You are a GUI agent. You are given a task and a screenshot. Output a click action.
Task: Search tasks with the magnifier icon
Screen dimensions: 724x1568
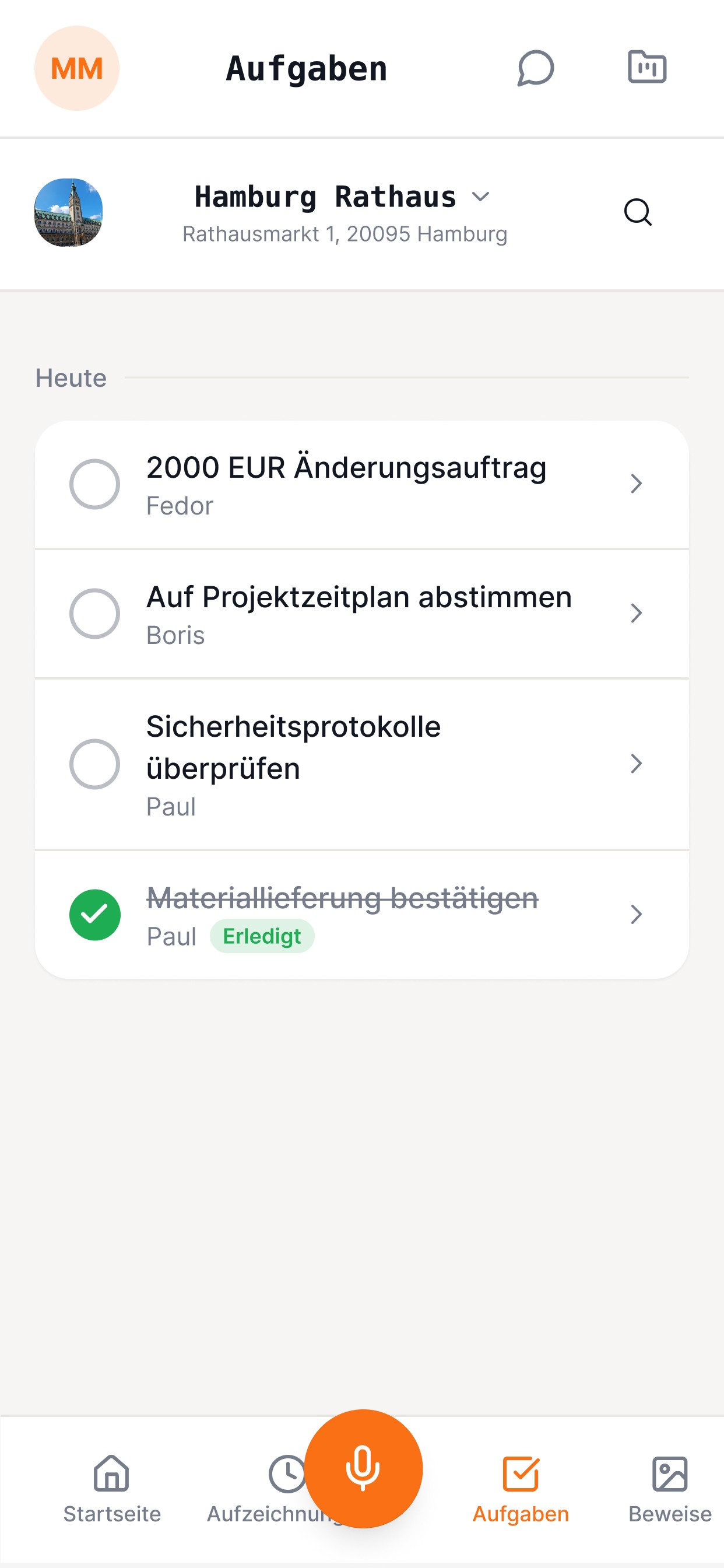638,212
